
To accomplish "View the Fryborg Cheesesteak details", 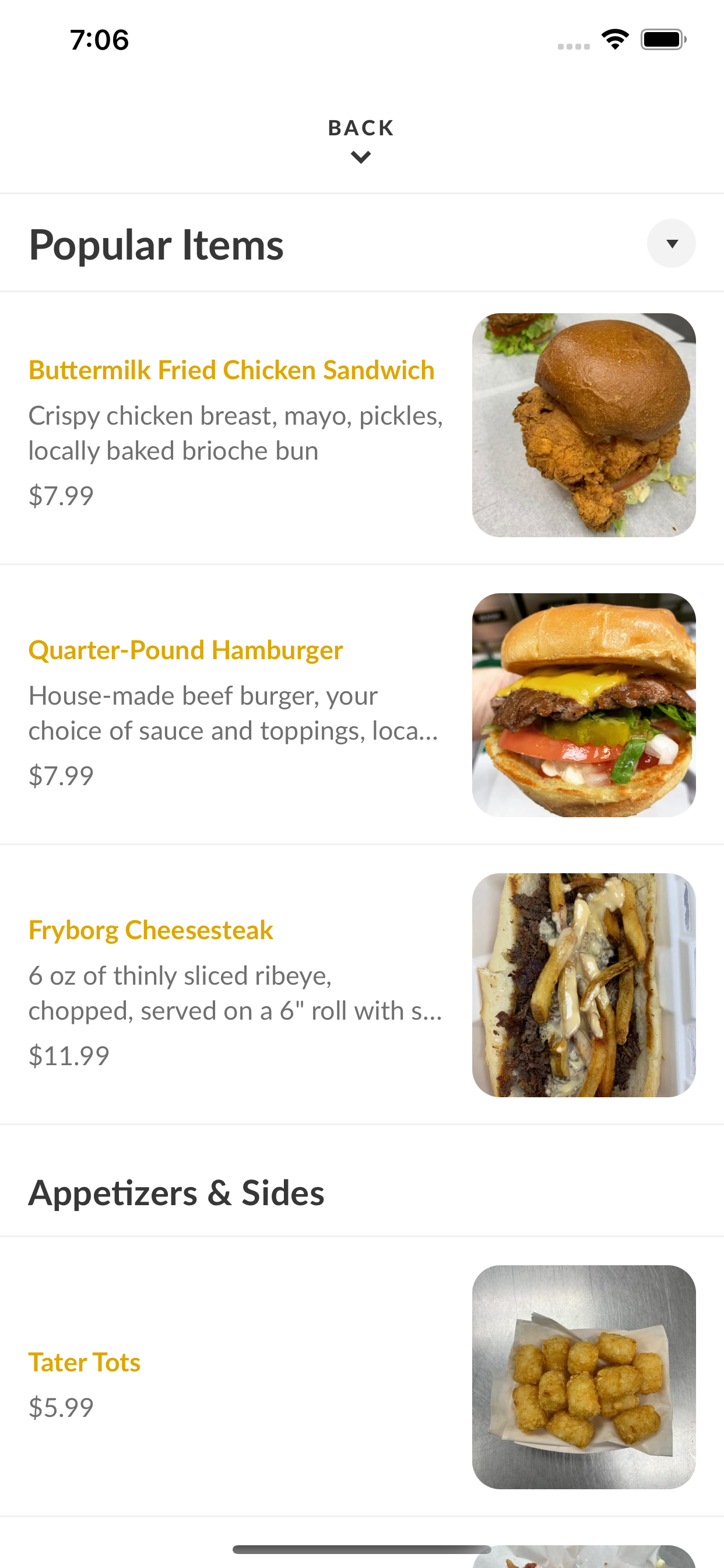I will tap(362, 985).
